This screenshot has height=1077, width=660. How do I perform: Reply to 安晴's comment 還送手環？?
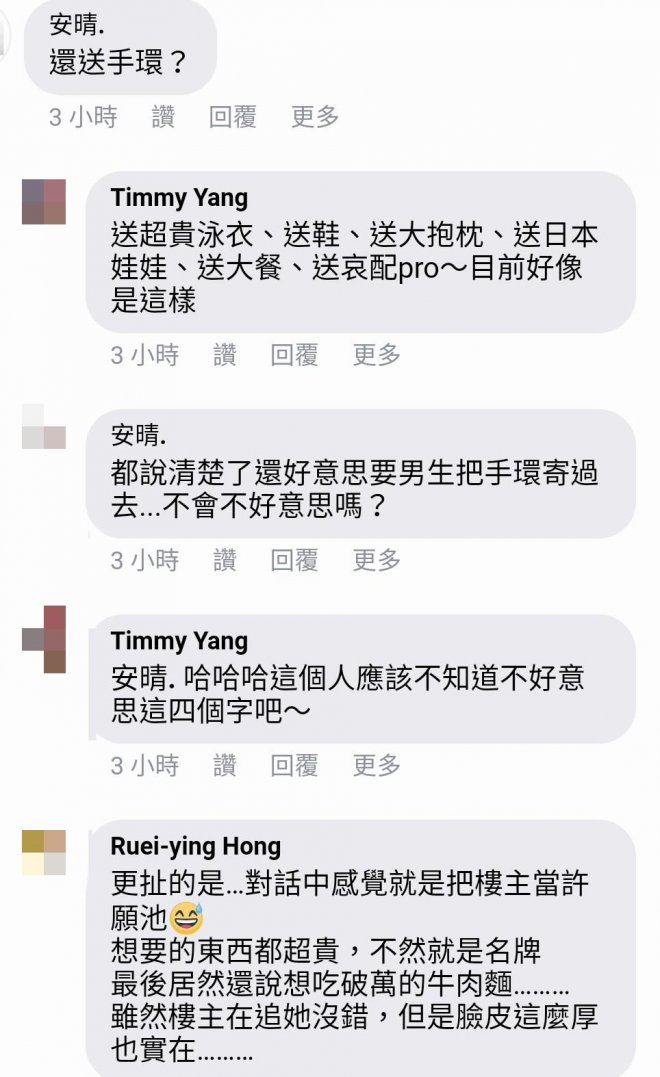click(233, 117)
